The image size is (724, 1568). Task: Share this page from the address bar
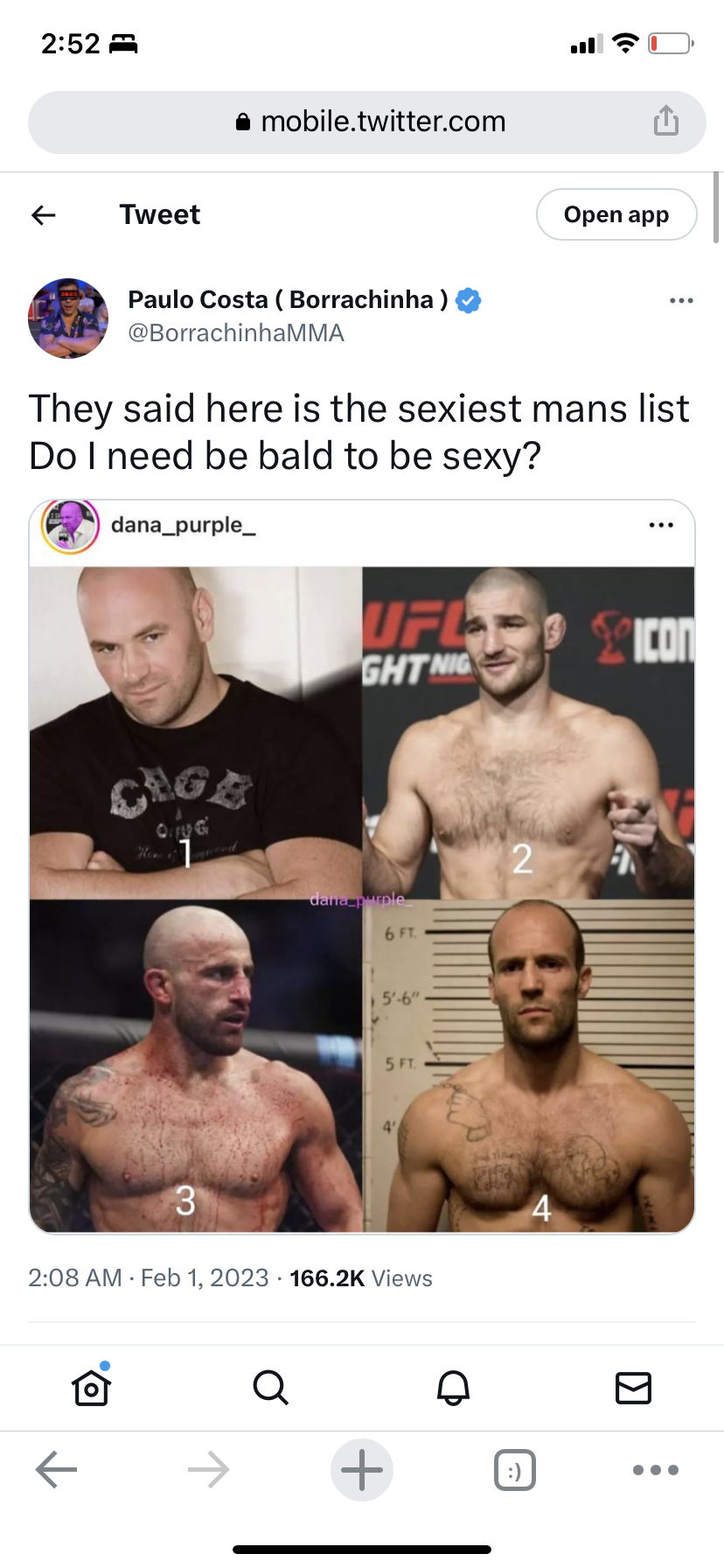pos(665,121)
